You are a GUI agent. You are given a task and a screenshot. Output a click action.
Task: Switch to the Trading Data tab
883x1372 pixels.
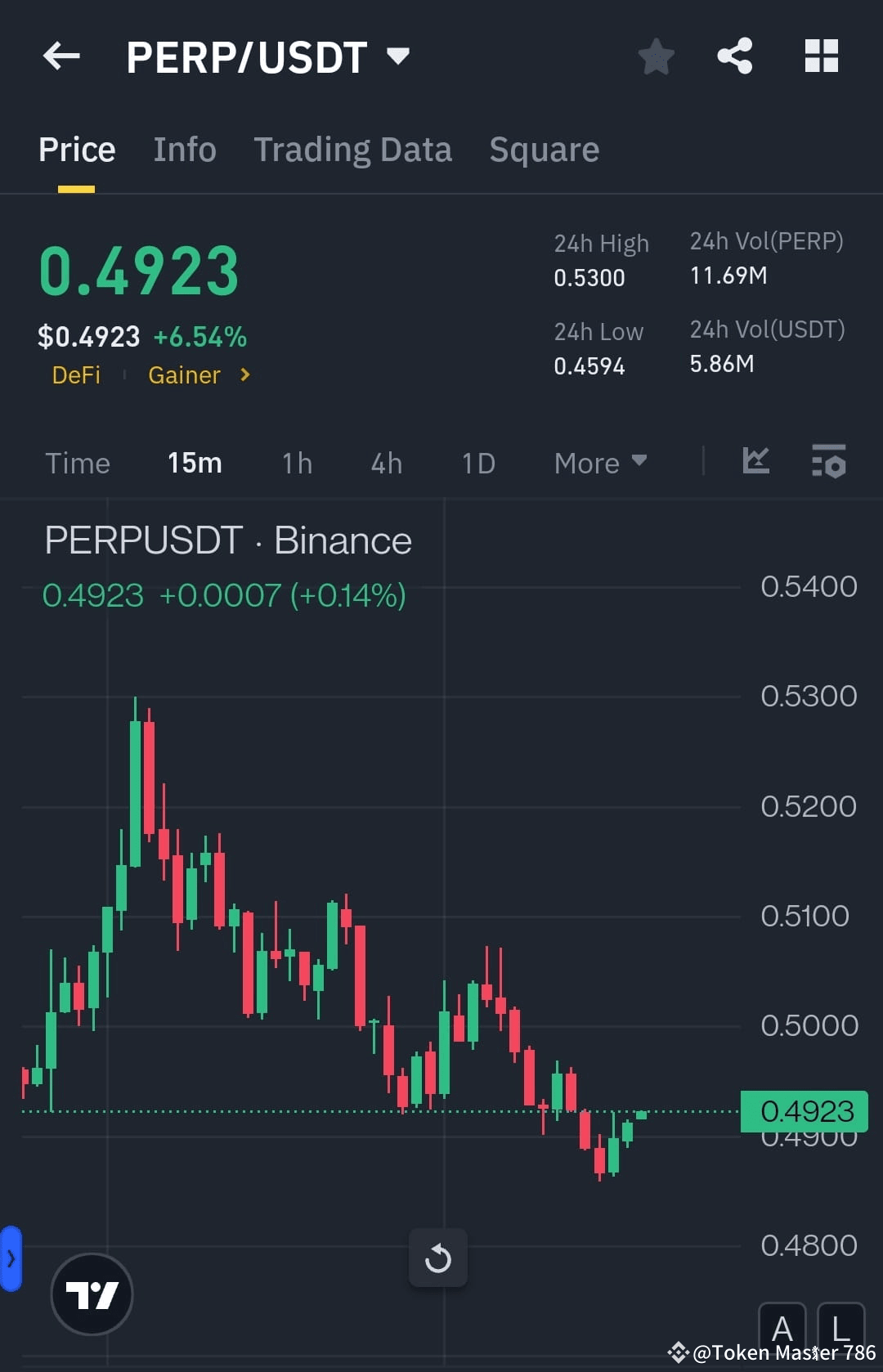(x=352, y=149)
